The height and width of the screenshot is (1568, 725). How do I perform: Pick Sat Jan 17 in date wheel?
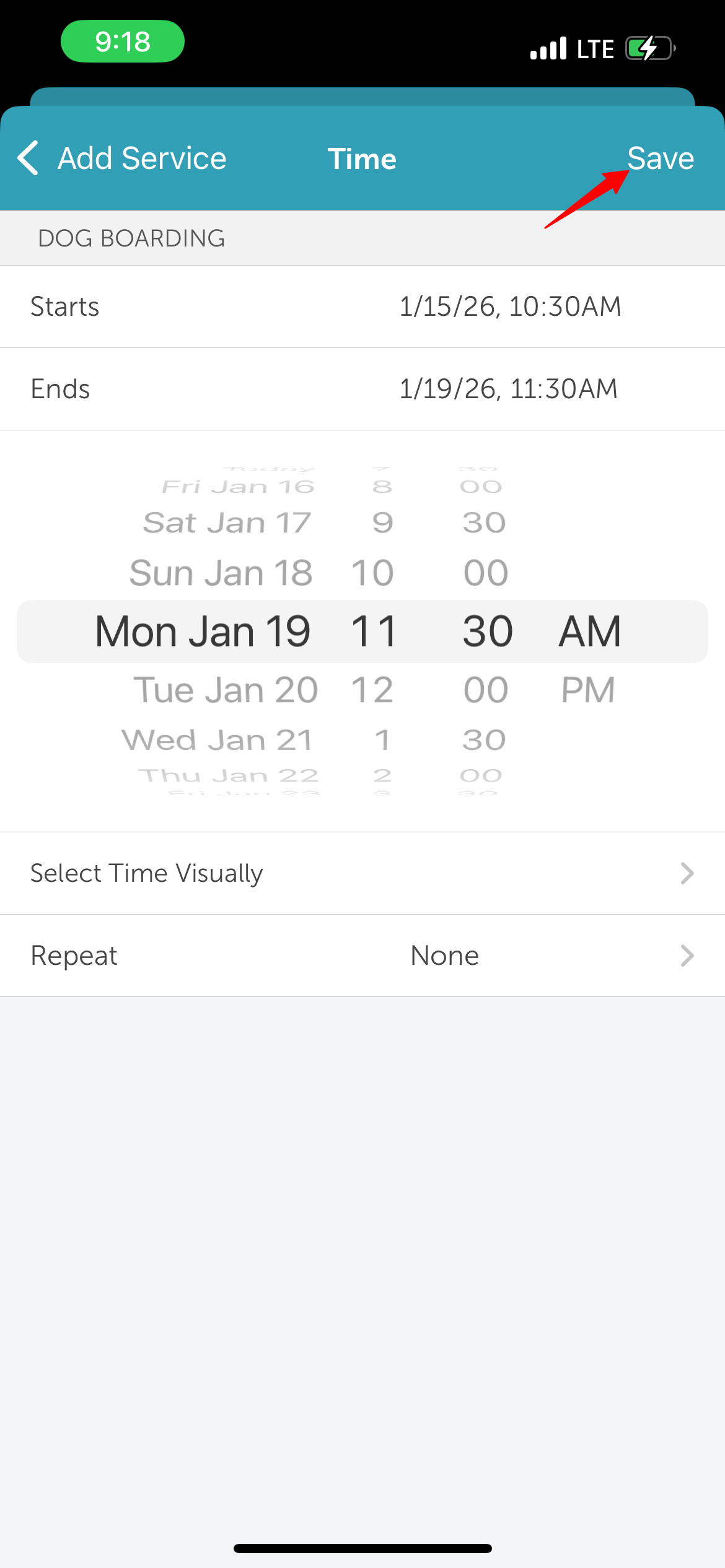(x=227, y=523)
